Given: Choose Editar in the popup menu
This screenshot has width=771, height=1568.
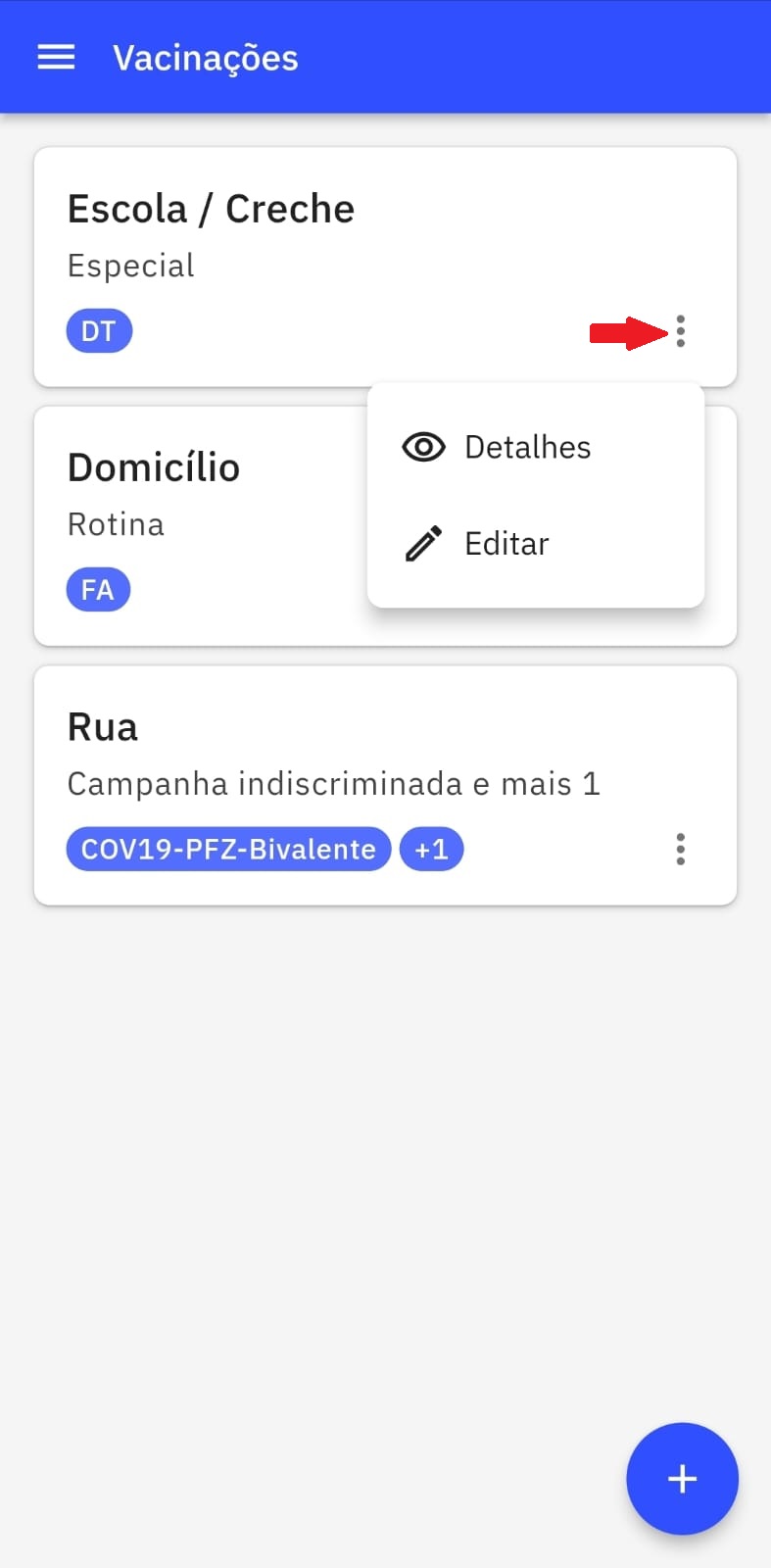Looking at the screenshot, I should [536, 543].
